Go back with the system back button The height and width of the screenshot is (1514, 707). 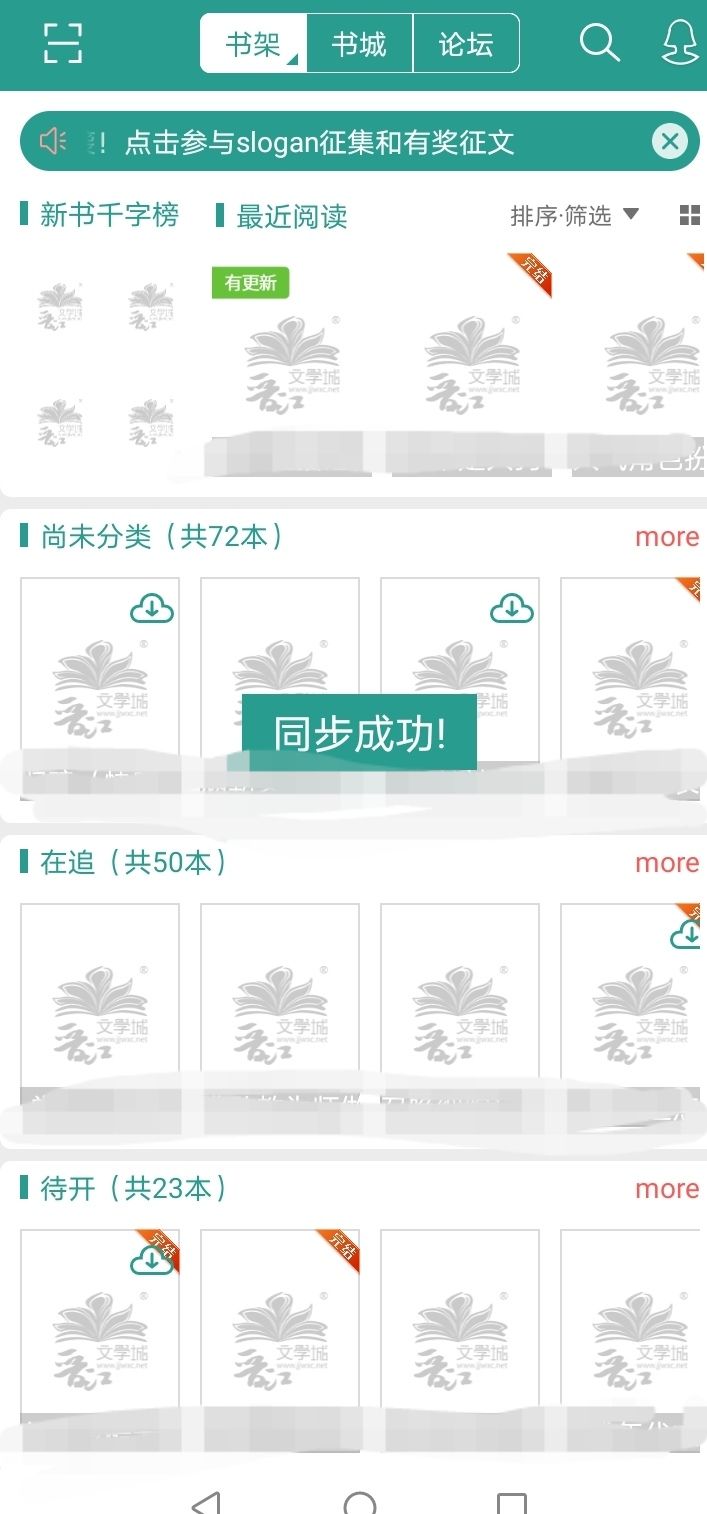coord(205,1502)
